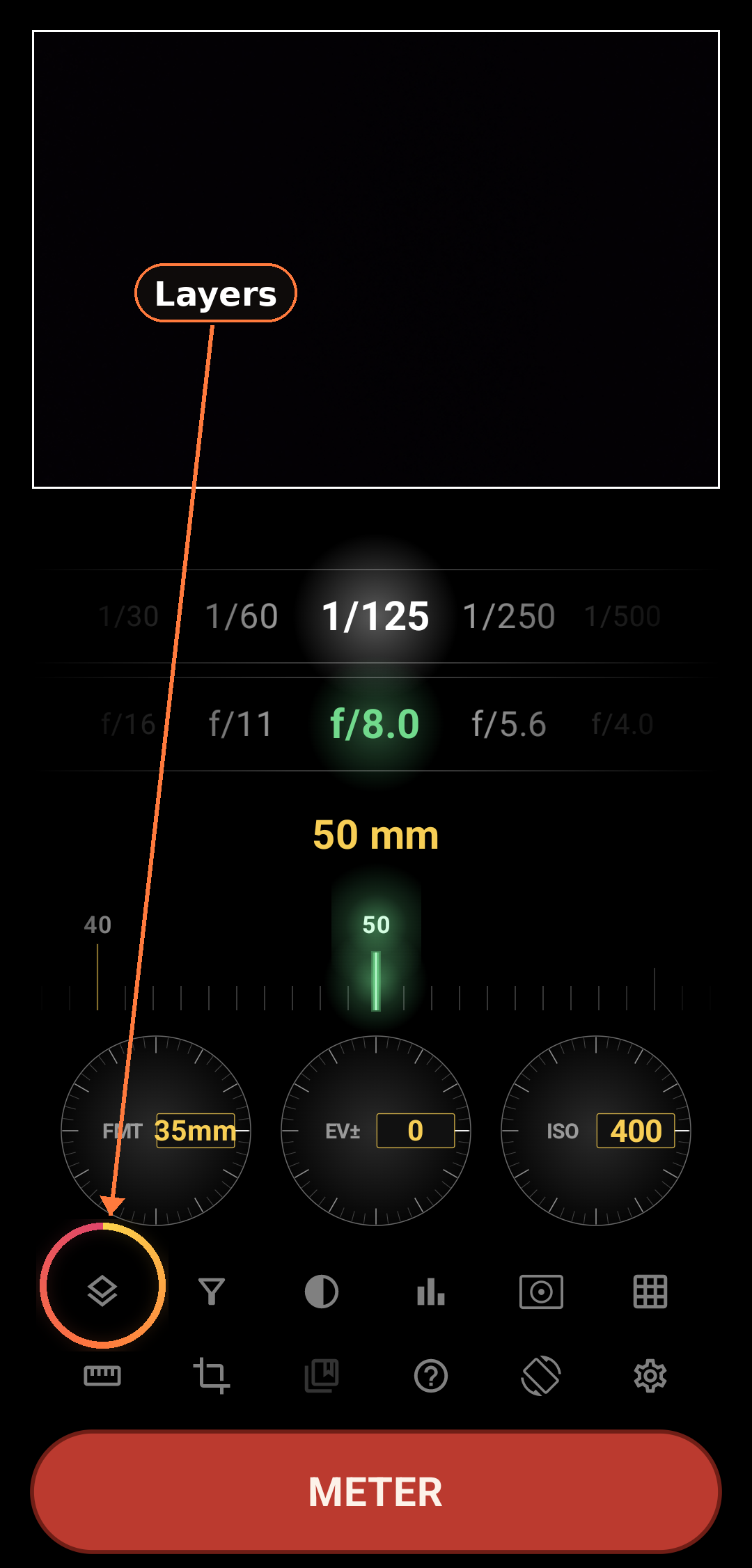Screen dimensions: 752x1568
Task: Open the settings gear icon
Action: pyautogui.click(x=650, y=1375)
